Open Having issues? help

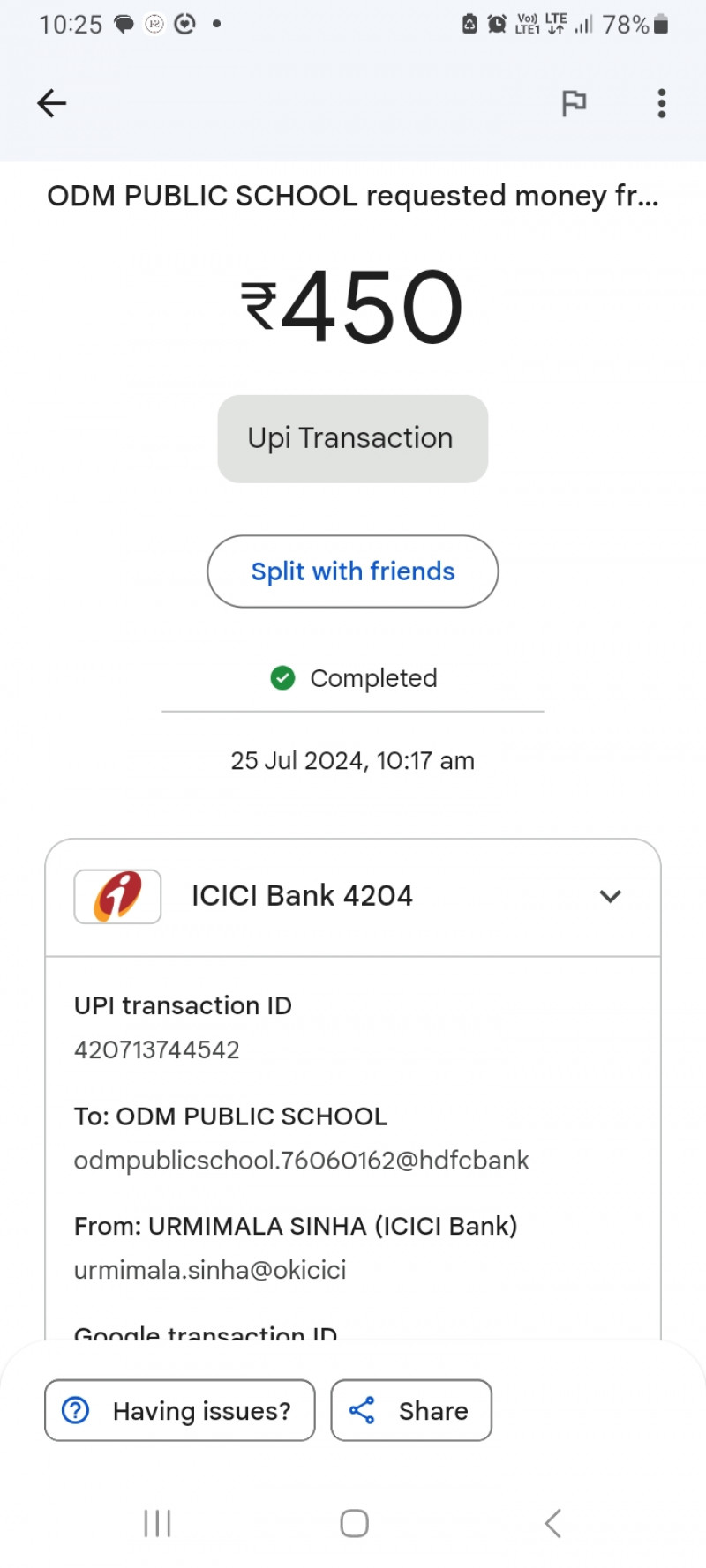coord(180,1410)
